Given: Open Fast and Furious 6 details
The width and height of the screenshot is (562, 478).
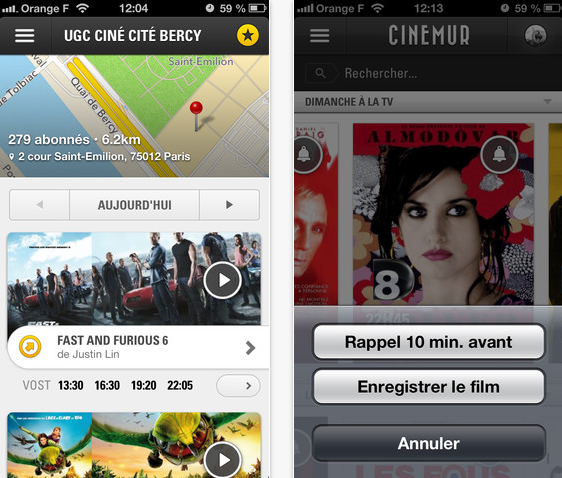Looking at the screenshot, I should pyautogui.click(x=138, y=347).
